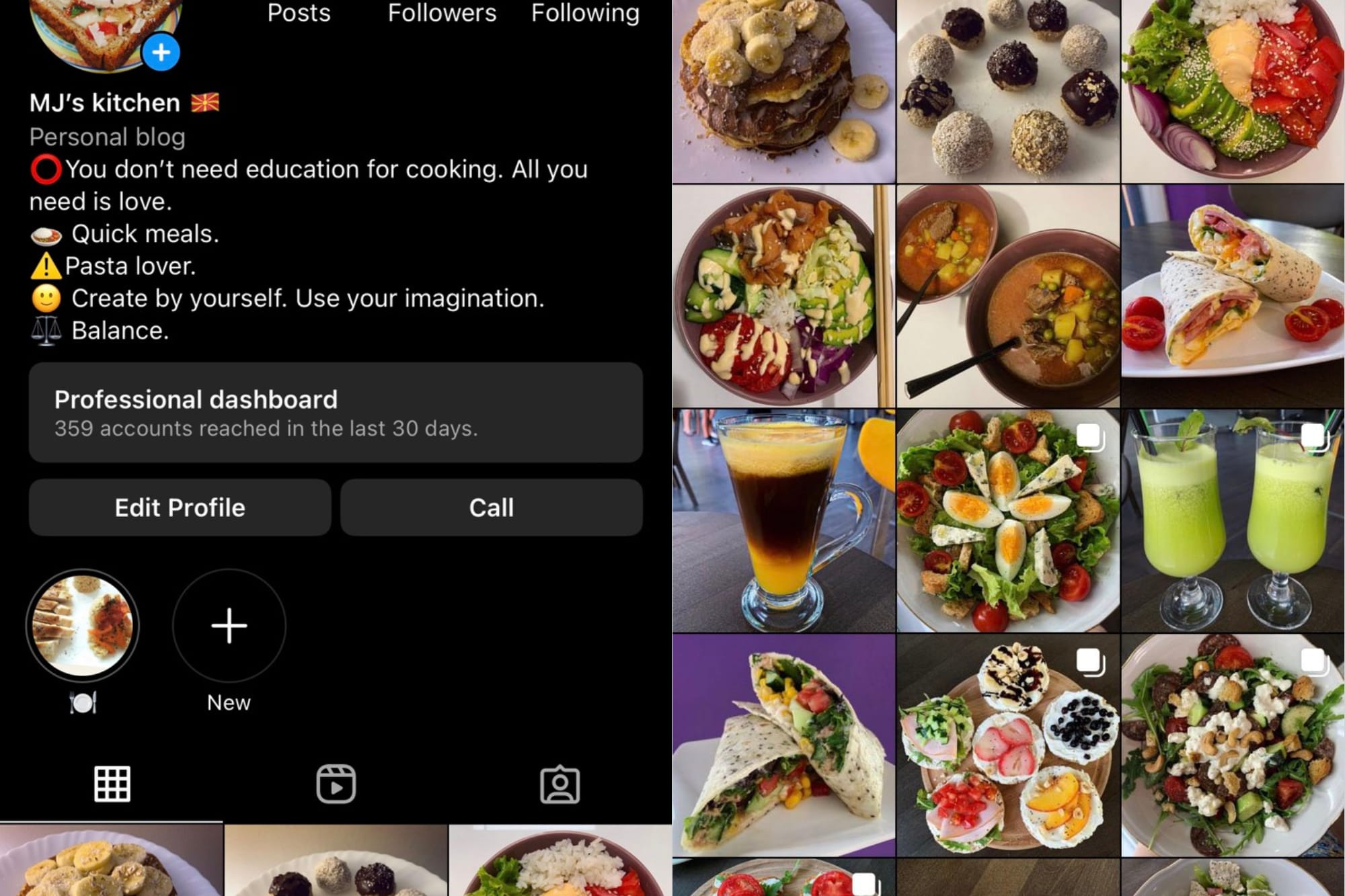
Task: Switch to the posts grid tab
Action: 112,784
